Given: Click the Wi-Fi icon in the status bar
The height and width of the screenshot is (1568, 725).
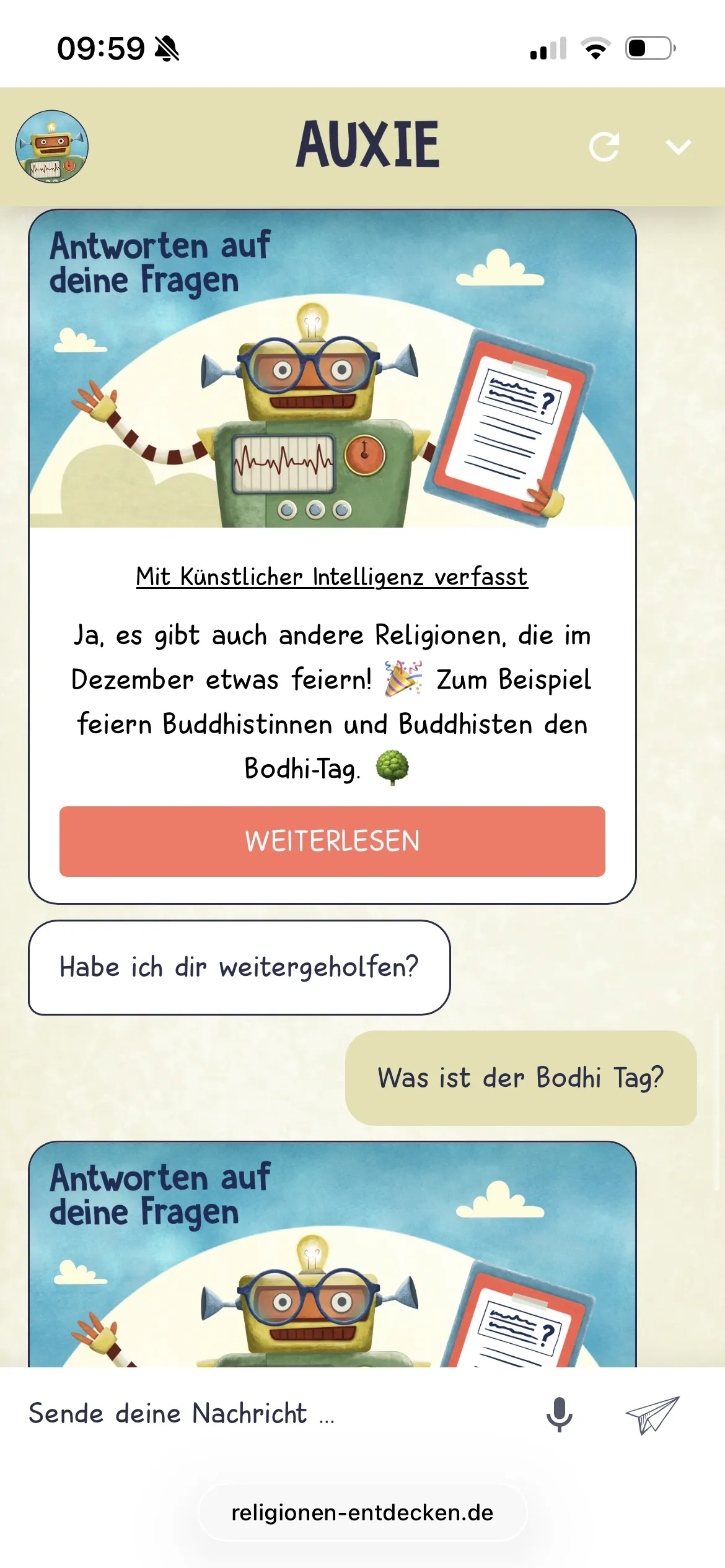Looking at the screenshot, I should [596, 48].
